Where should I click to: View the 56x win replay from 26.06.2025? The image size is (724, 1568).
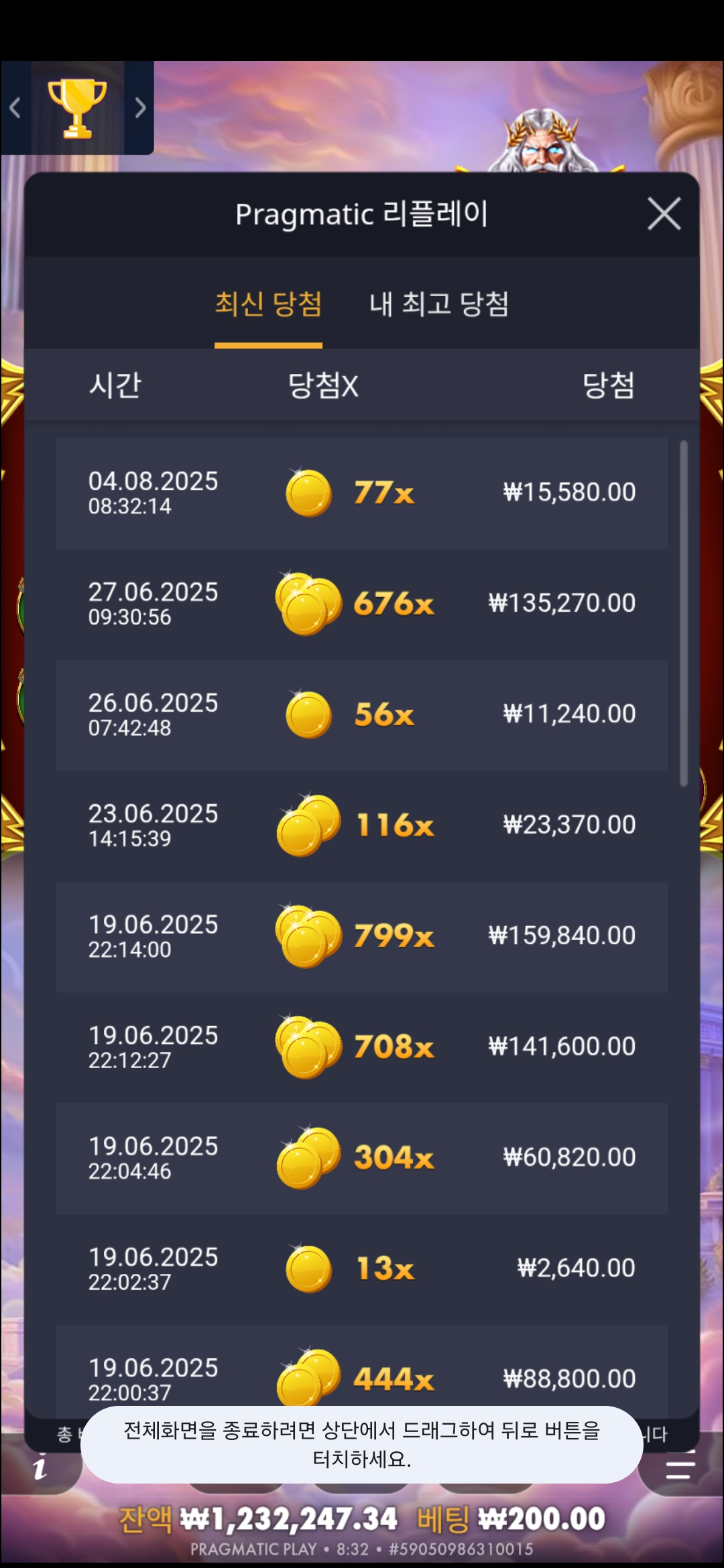(x=362, y=714)
